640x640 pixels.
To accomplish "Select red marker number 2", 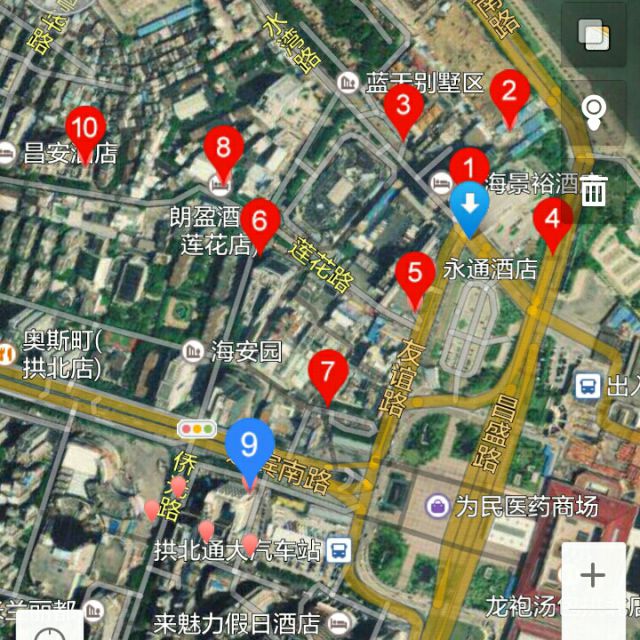I will click(509, 94).
